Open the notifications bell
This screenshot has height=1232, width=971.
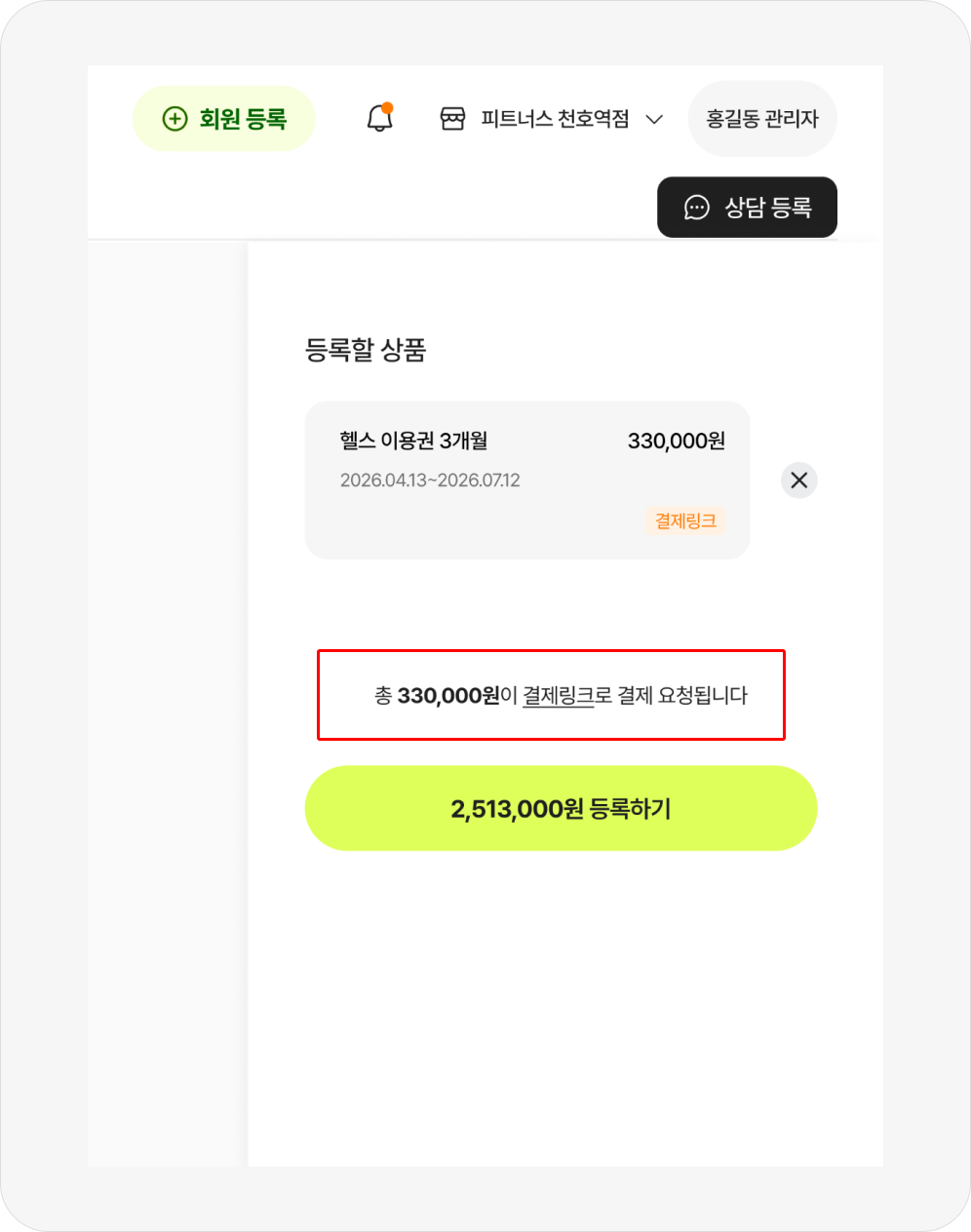point(379,118)
